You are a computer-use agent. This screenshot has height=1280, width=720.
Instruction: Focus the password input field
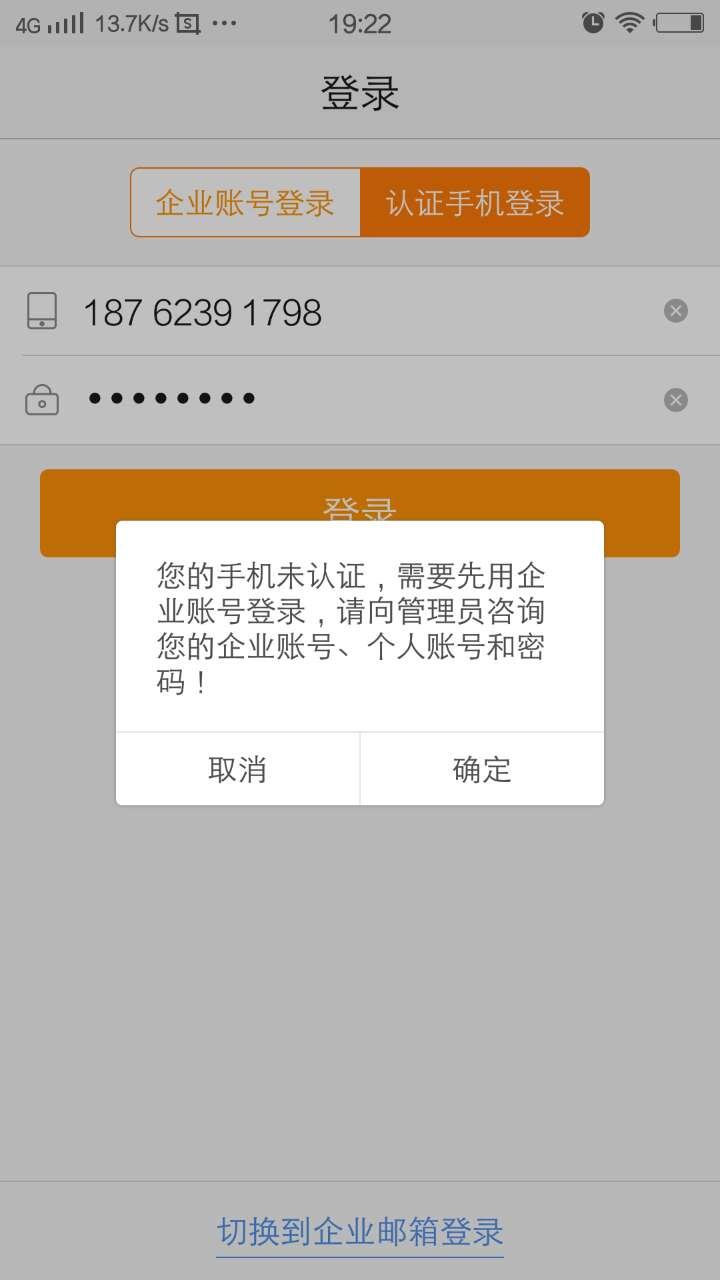tap(300, 399)
